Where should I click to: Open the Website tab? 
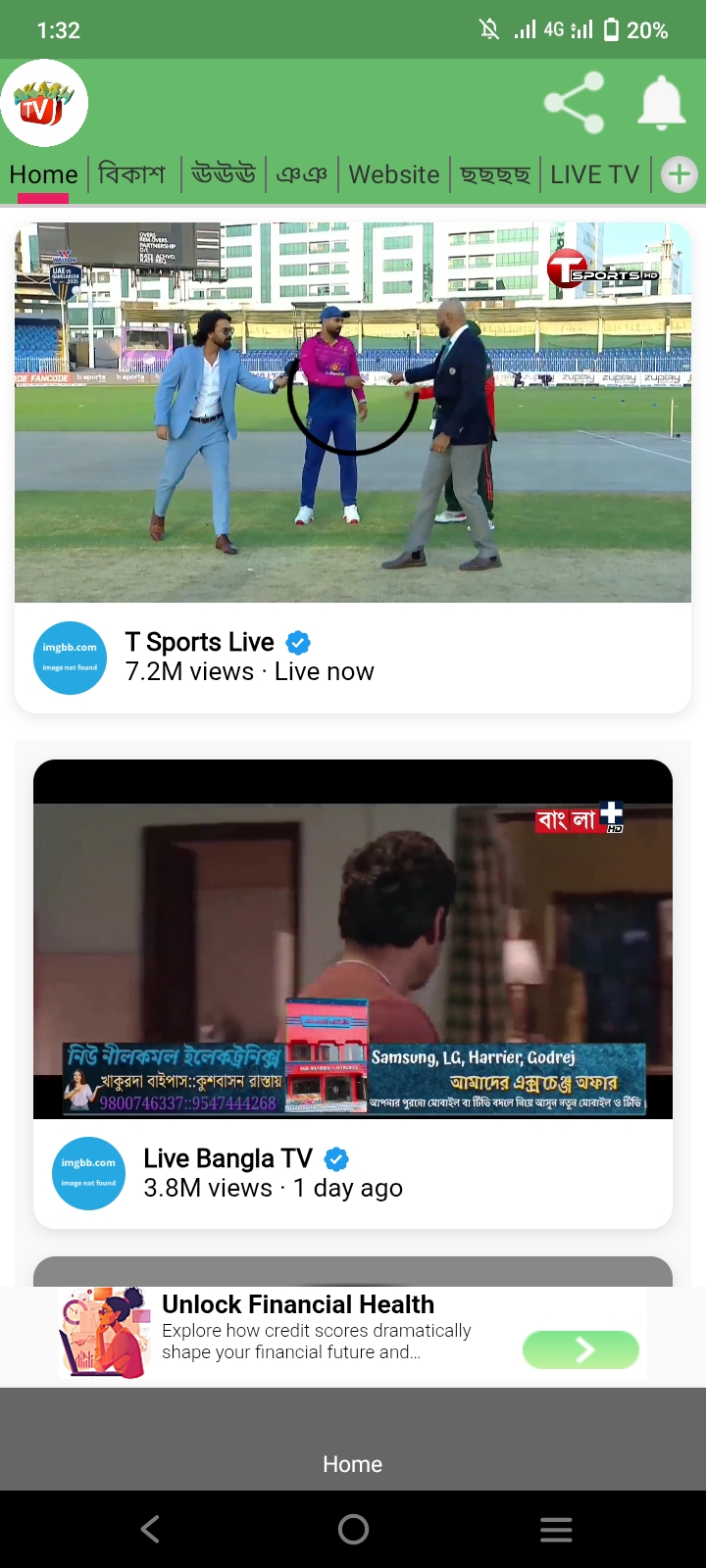point(394,174)
